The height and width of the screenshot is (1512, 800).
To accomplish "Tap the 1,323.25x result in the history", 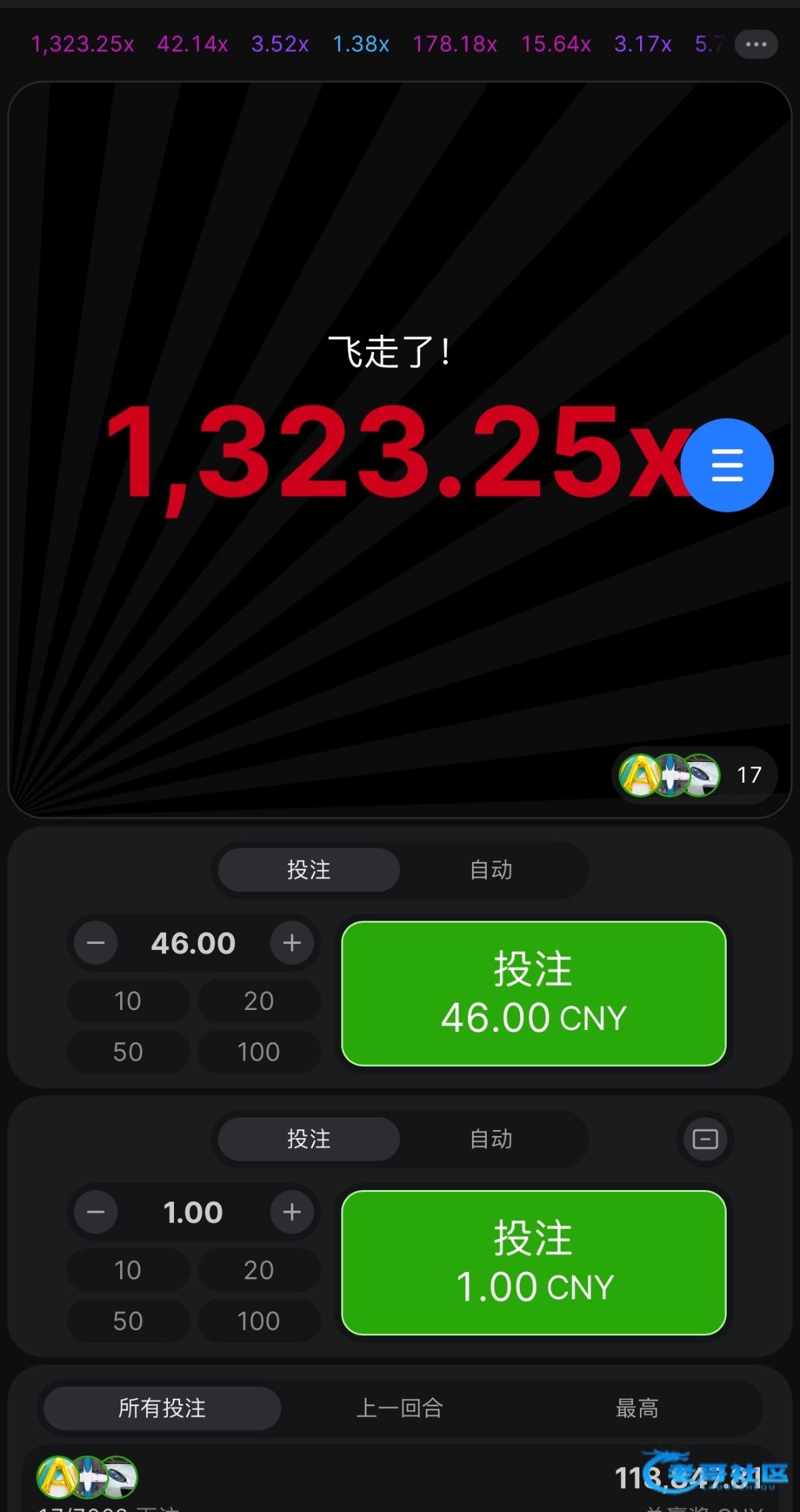I will (83, 45).
